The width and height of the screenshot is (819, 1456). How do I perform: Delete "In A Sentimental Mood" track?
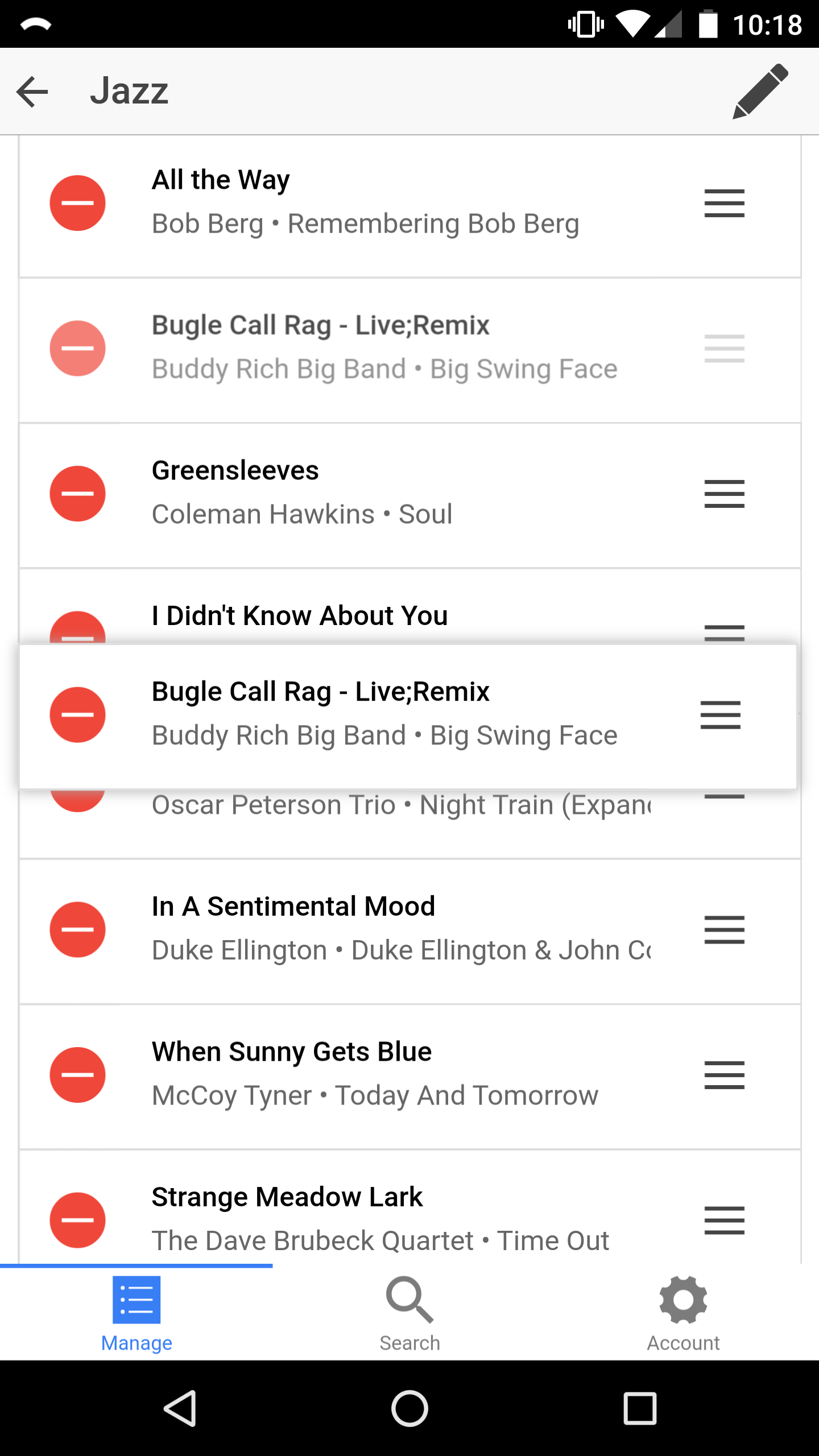tap(77, 929)
